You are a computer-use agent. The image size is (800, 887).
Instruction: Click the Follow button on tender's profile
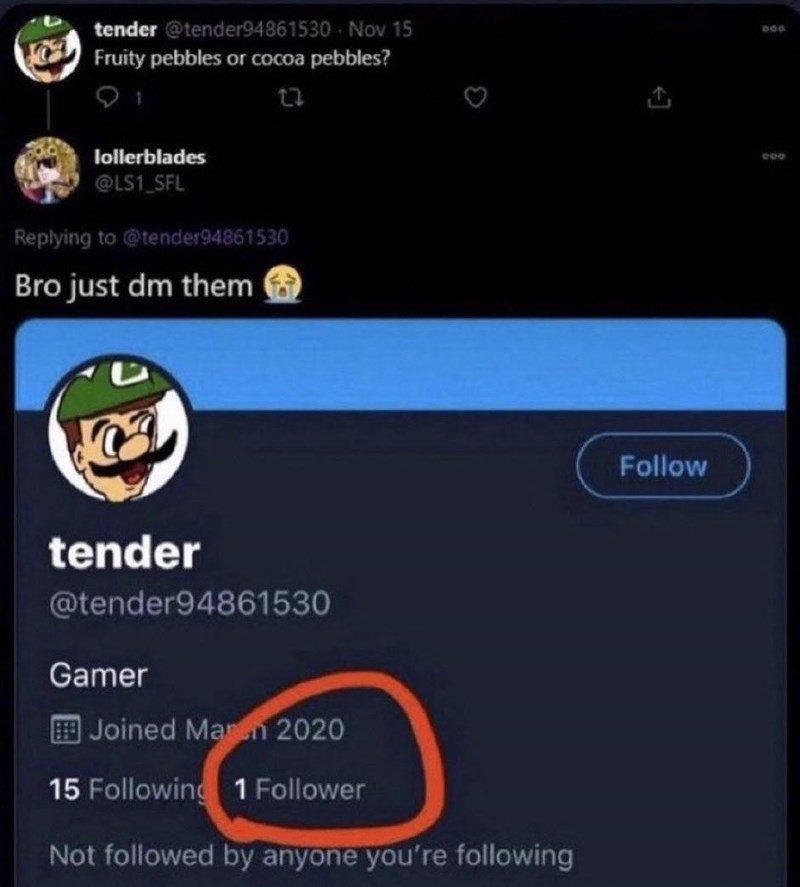(663, 463)
